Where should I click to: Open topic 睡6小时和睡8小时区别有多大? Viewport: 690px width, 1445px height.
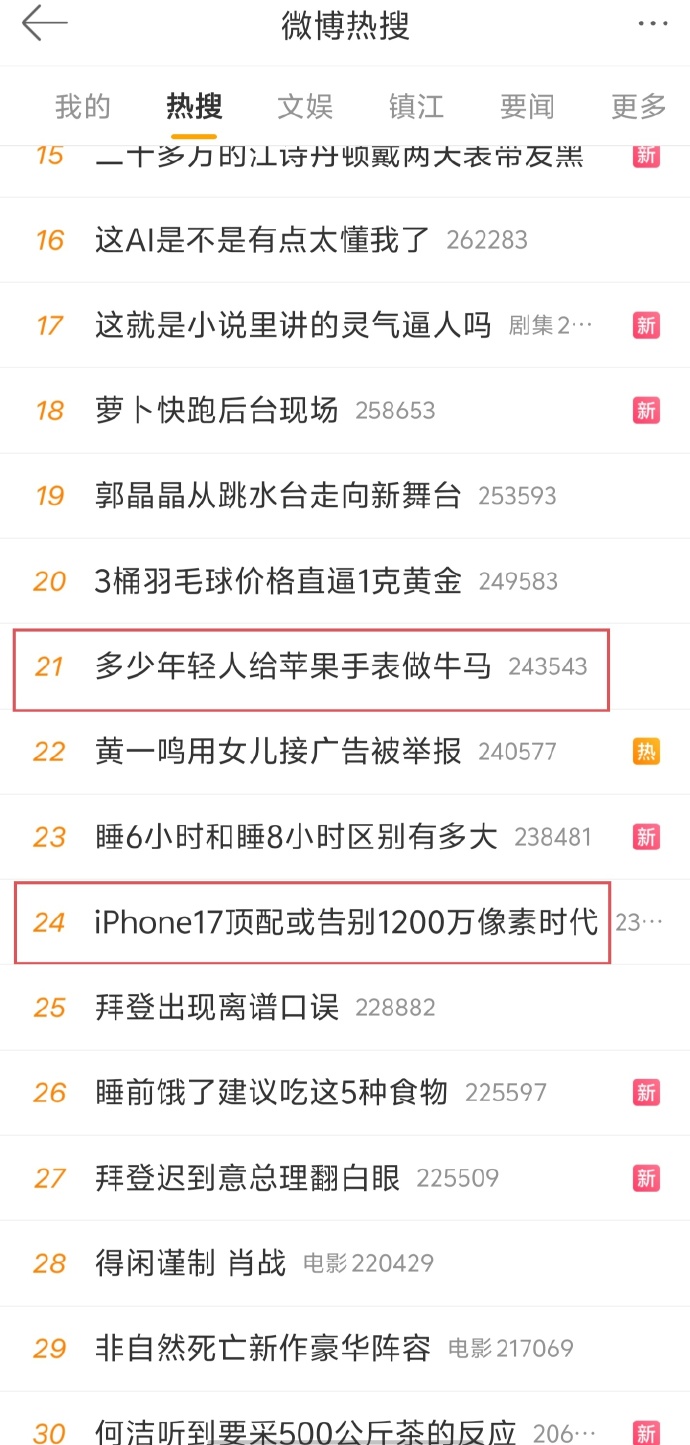pos(296,836)
